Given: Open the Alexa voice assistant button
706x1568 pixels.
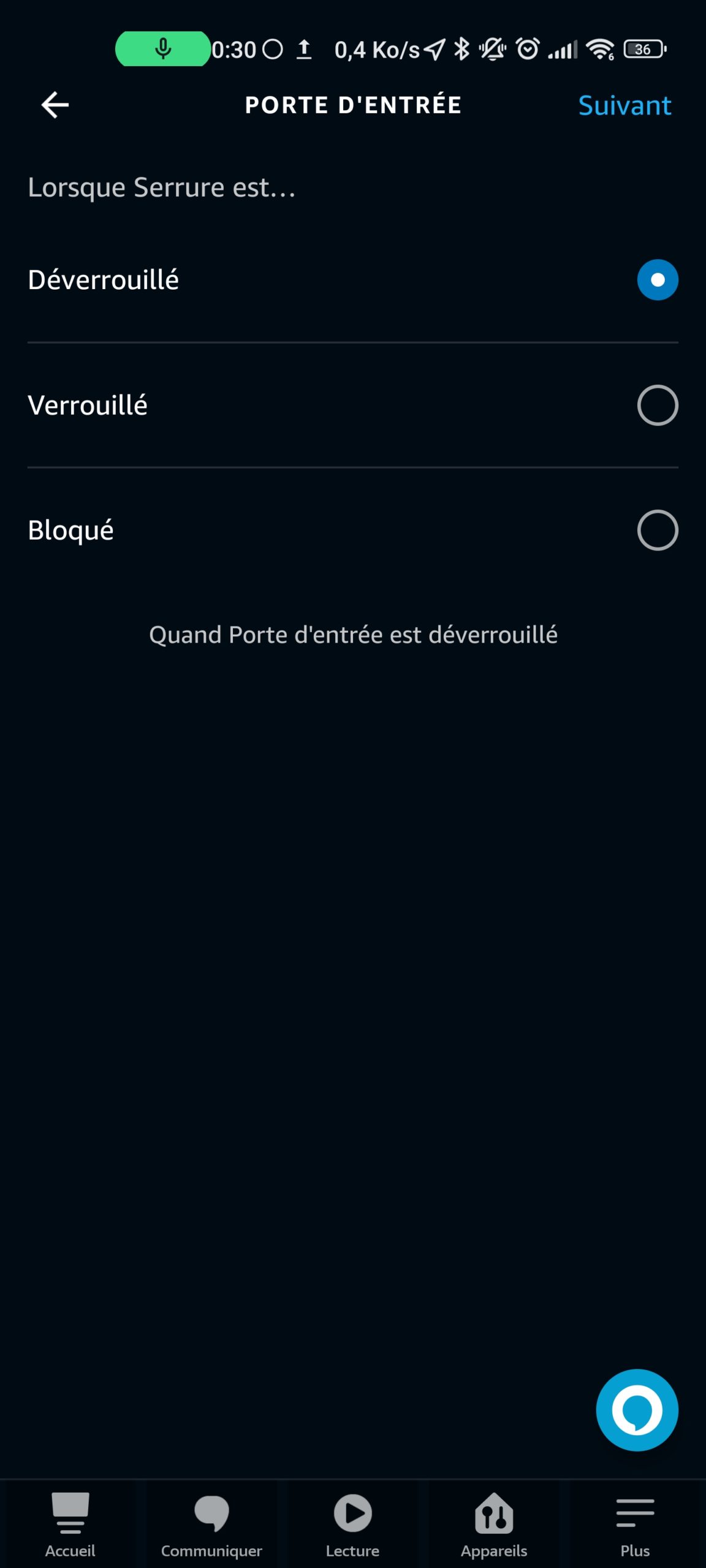Looking at the screenshot, I should 637,1410.
